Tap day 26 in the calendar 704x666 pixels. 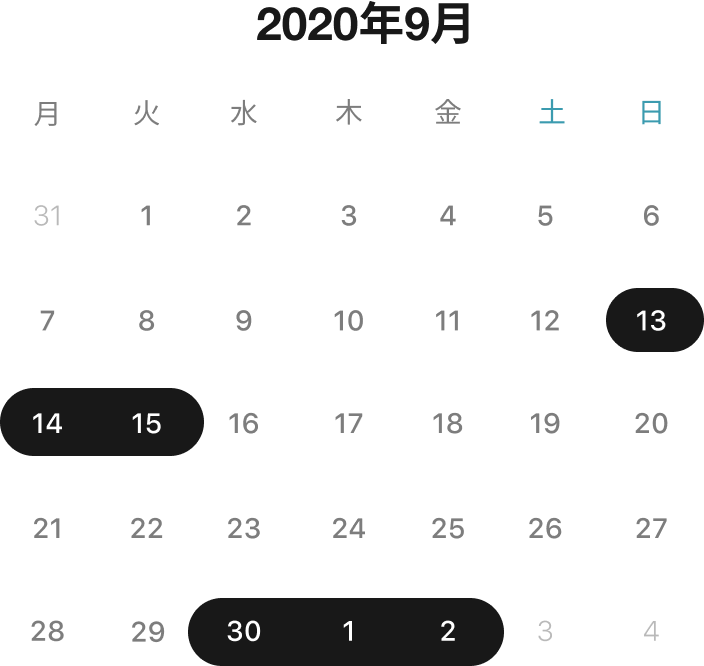coord(545,527)
